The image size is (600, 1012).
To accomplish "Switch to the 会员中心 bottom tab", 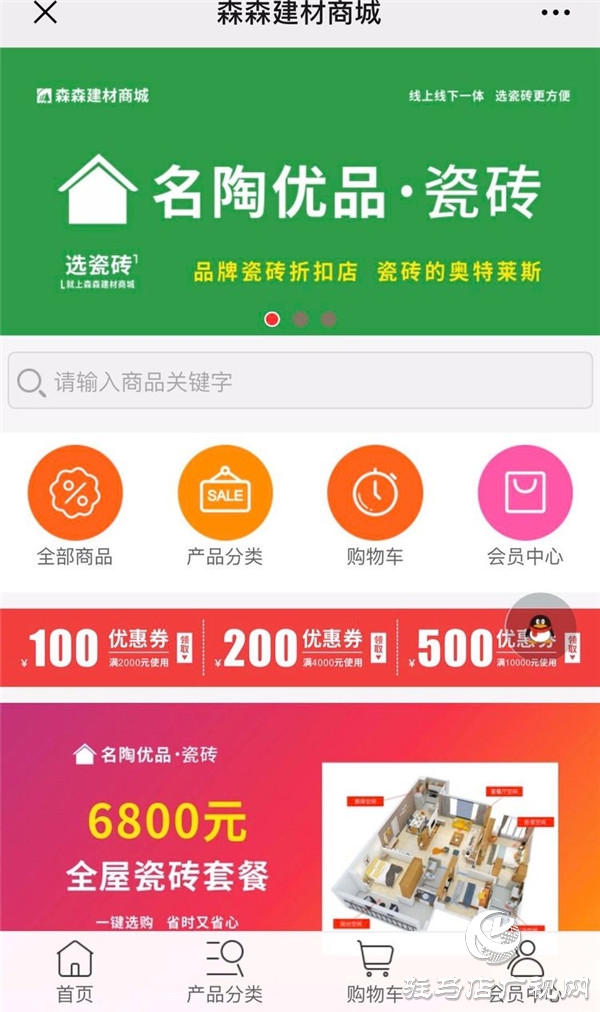I will pyautogui.click(x=525, y=972).
